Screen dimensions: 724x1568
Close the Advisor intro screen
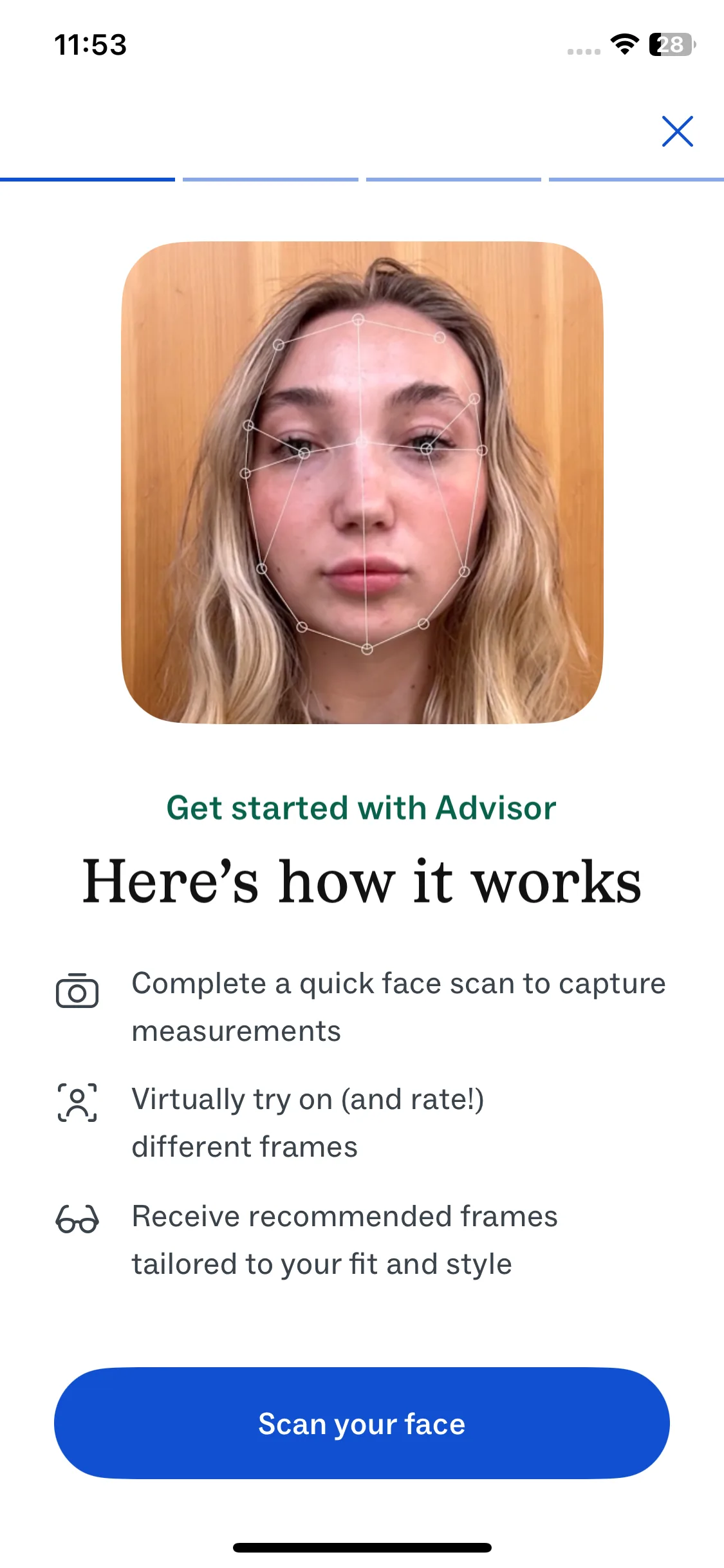(x=677, y=131)
